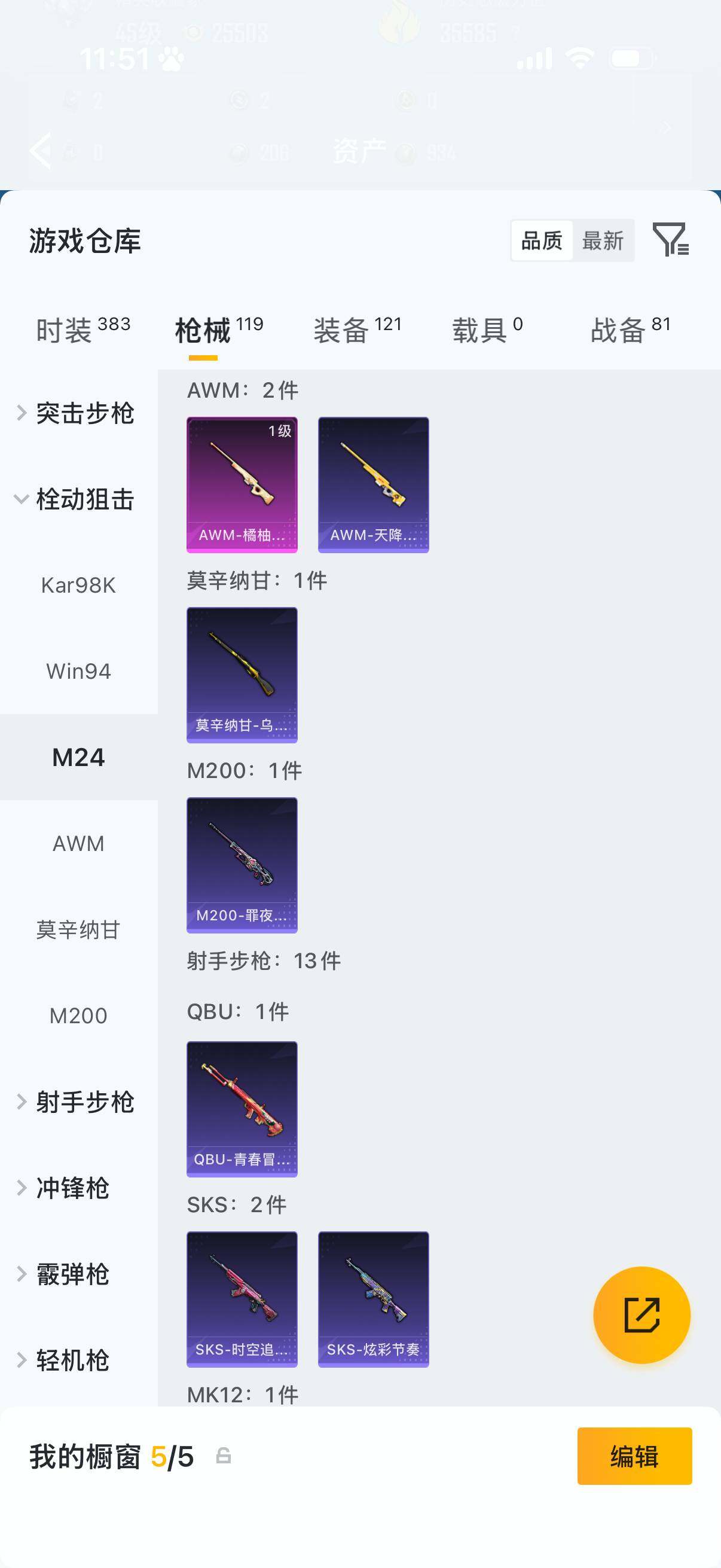Open the 装备 tab
The height and width of the screenshot is (1568, 721).
pyautogui.click(x=344, y=328)
